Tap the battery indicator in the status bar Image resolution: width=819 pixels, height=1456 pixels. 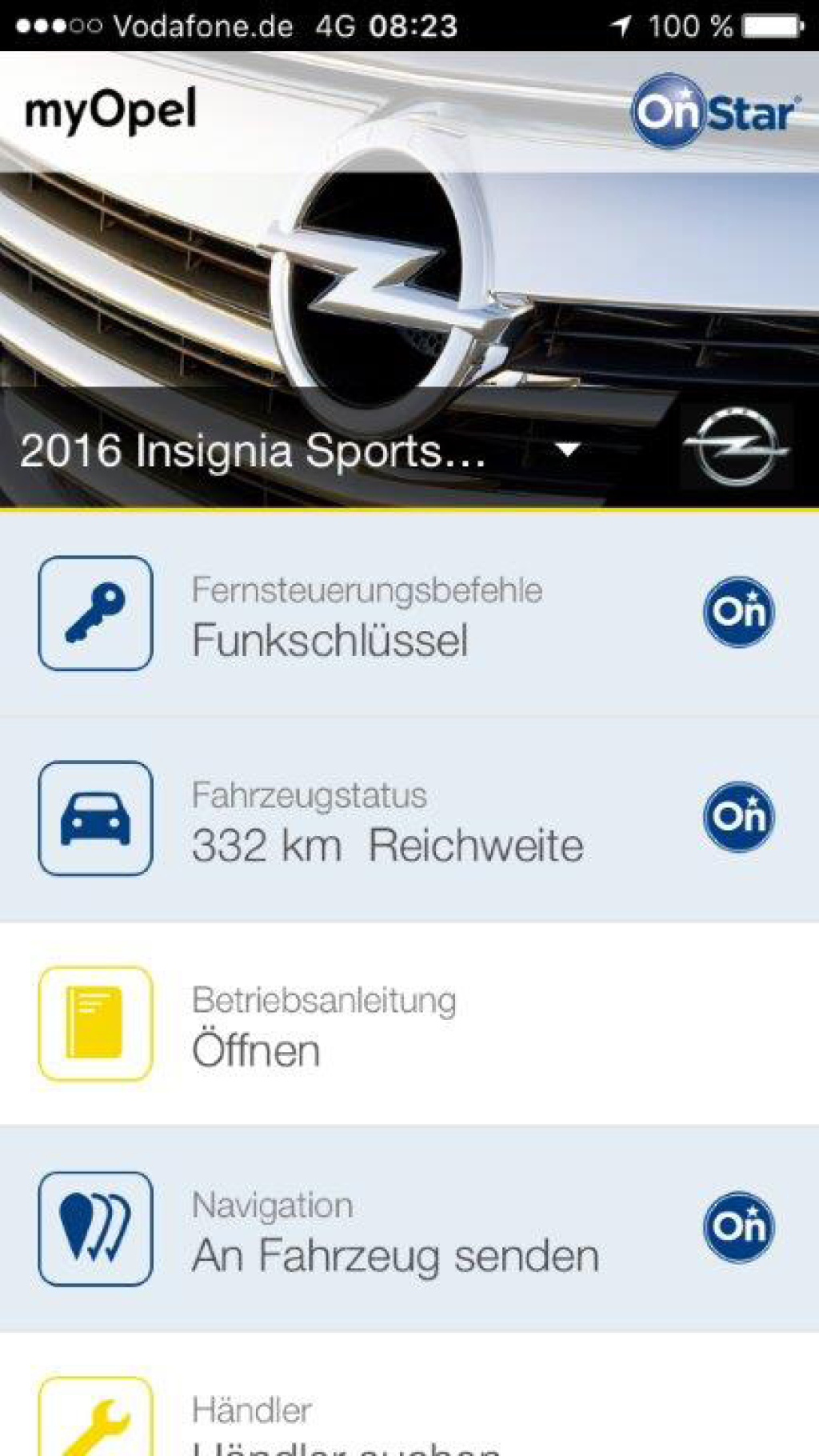pyautogui.click(x=773, y=26)
